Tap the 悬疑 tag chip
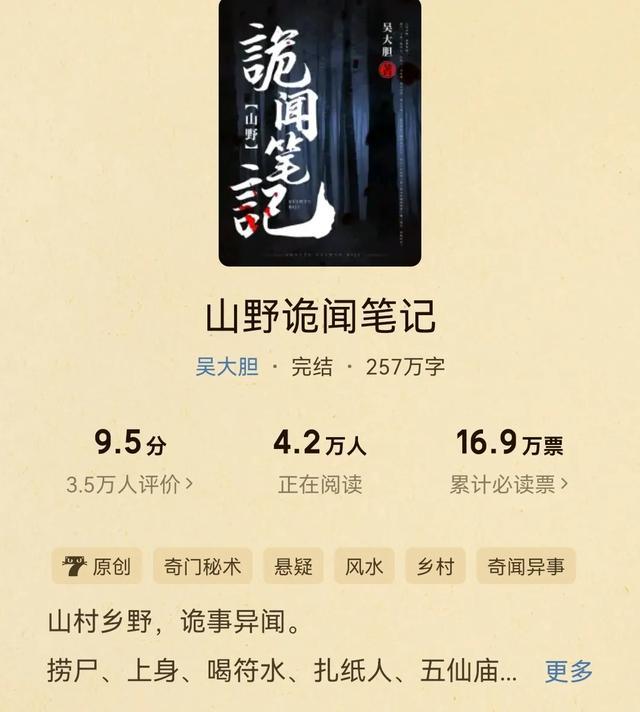640x712 pixels. (293, 566)
